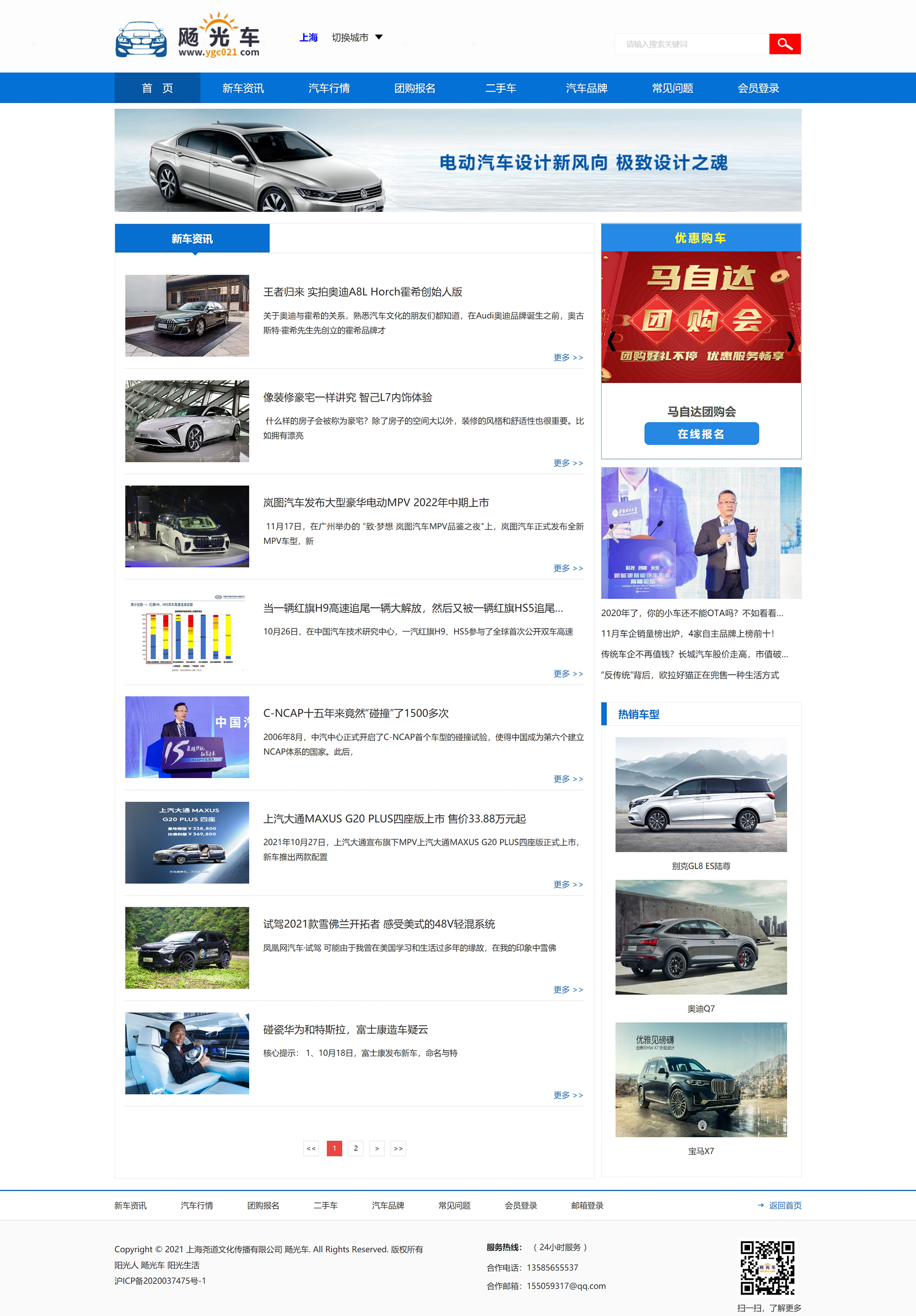Open the 团购报名 nav tab
This screenshot has height=1316, width=916.
415,88
